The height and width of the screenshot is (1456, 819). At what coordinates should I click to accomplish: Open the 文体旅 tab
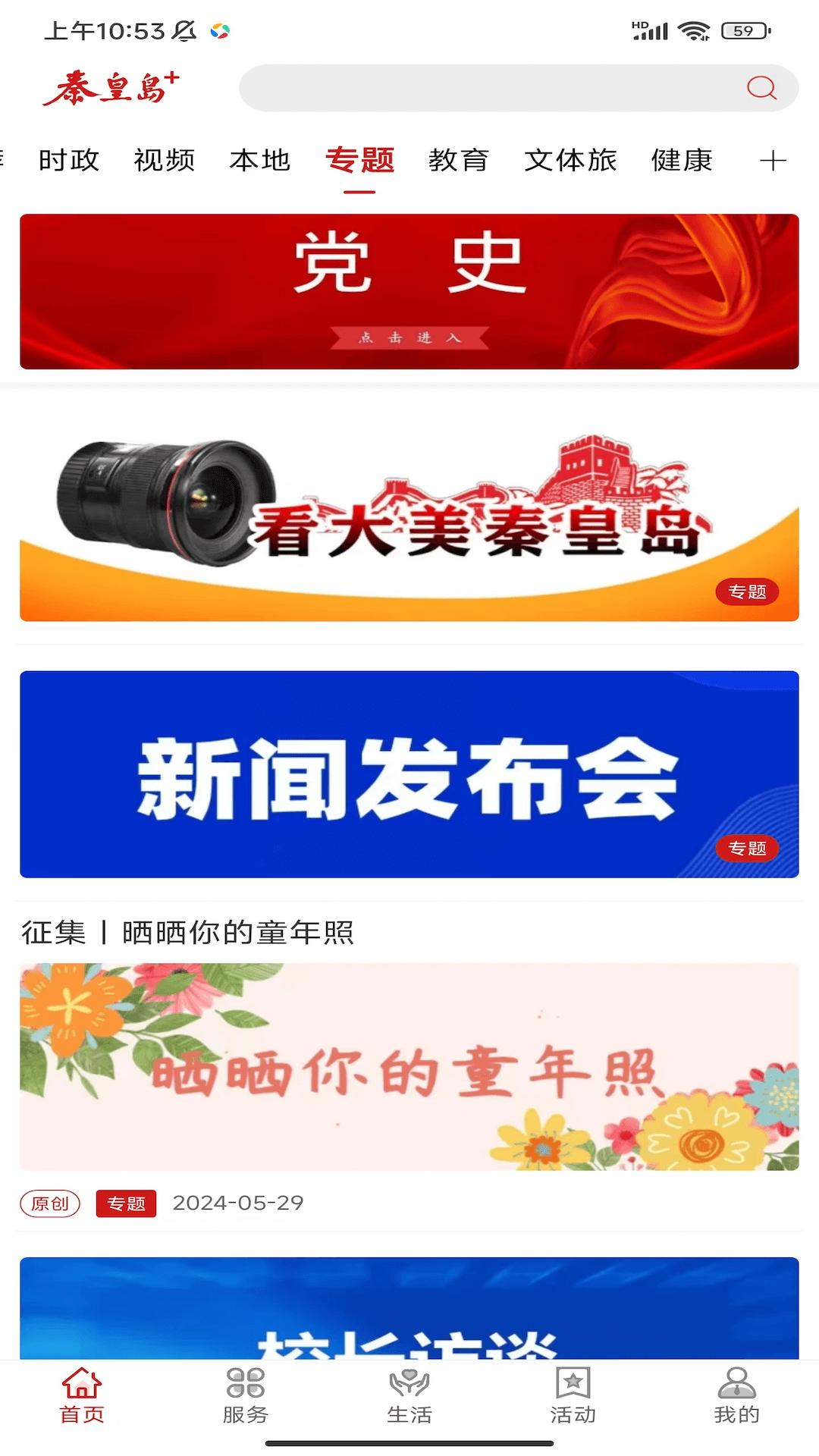coord(570,160)
